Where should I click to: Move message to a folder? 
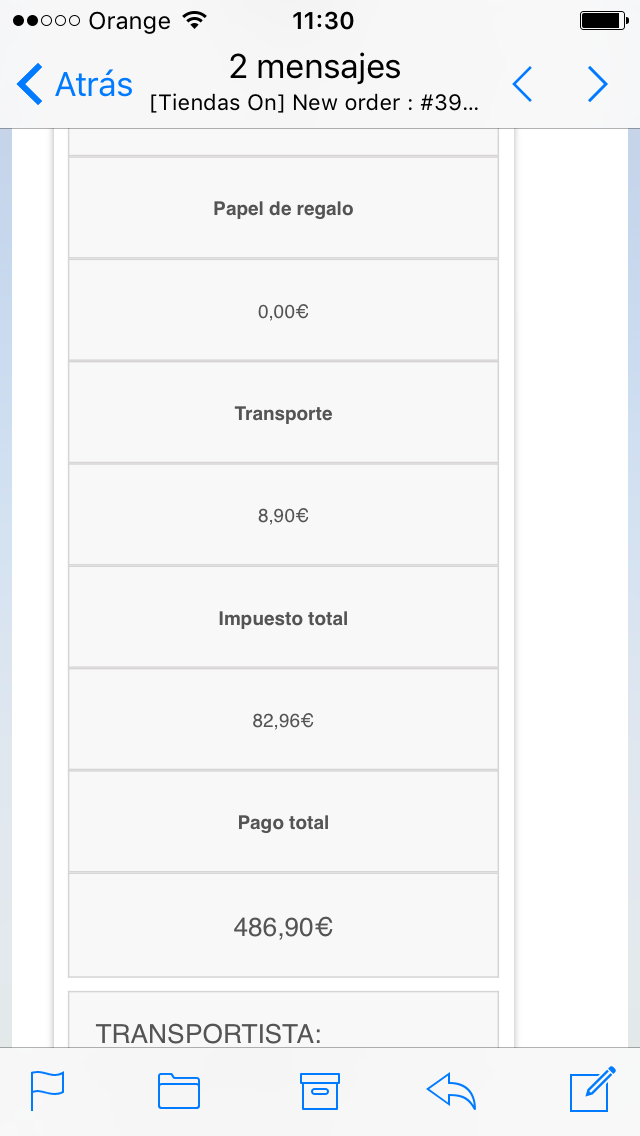pyautogui.click(x=179, y=1090)
